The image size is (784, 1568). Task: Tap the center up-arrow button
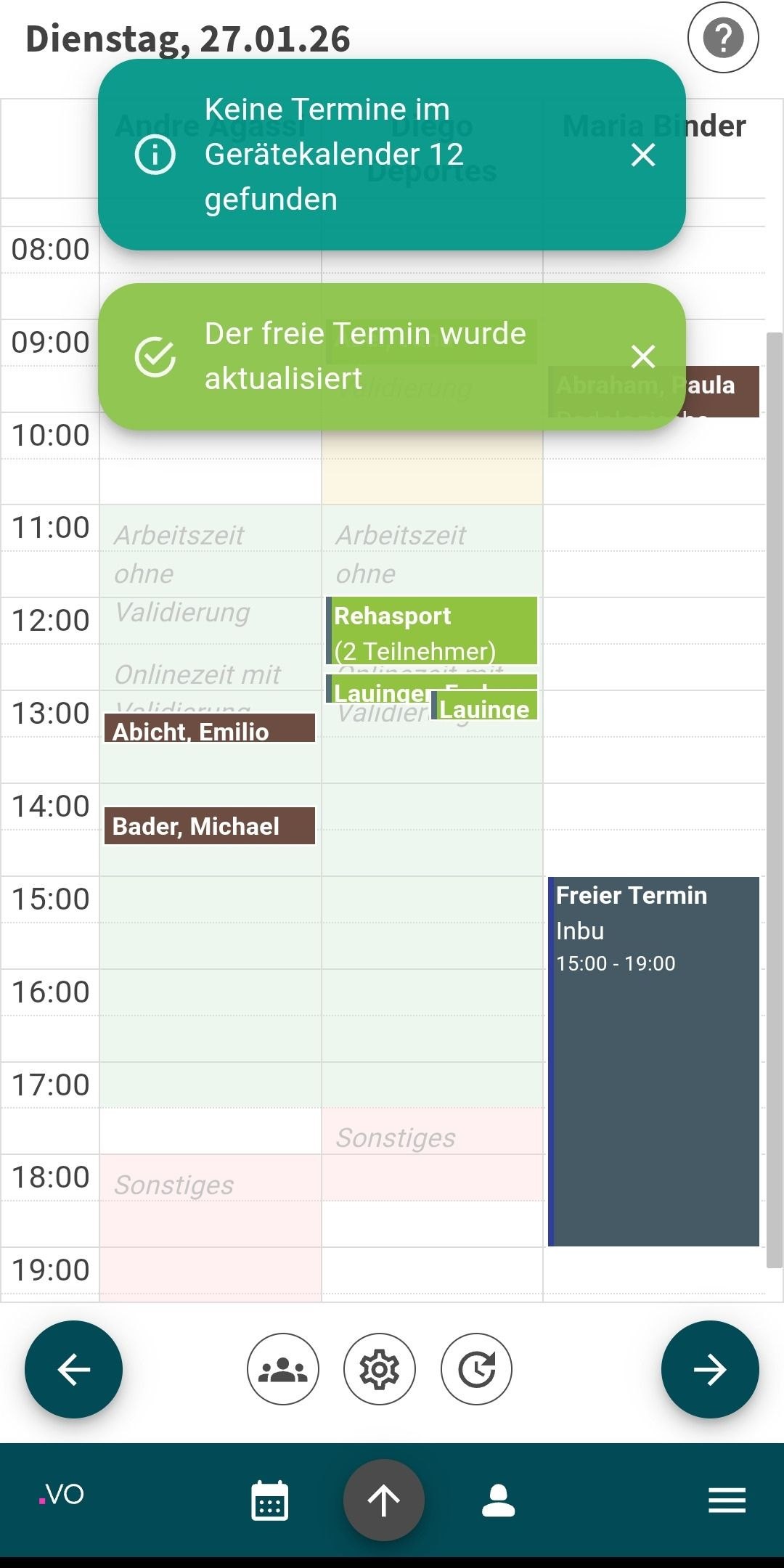[384, 1500]
